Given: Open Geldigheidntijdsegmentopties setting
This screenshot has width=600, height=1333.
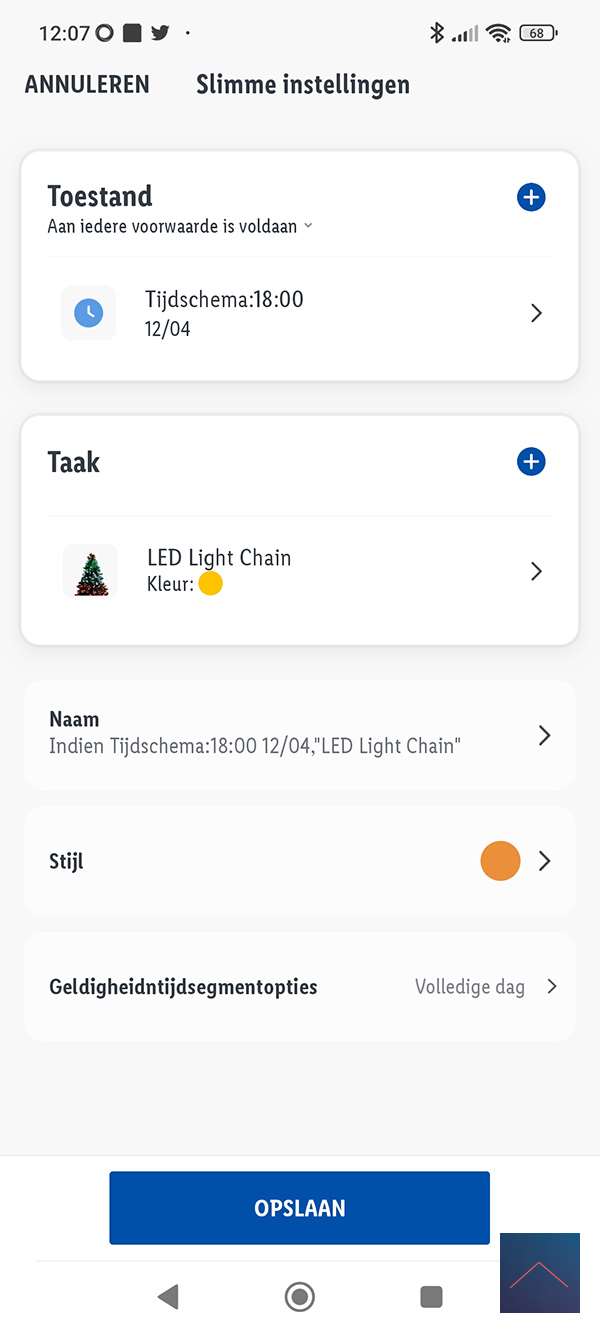Looking at the screenshot, I should coord(300,987).
